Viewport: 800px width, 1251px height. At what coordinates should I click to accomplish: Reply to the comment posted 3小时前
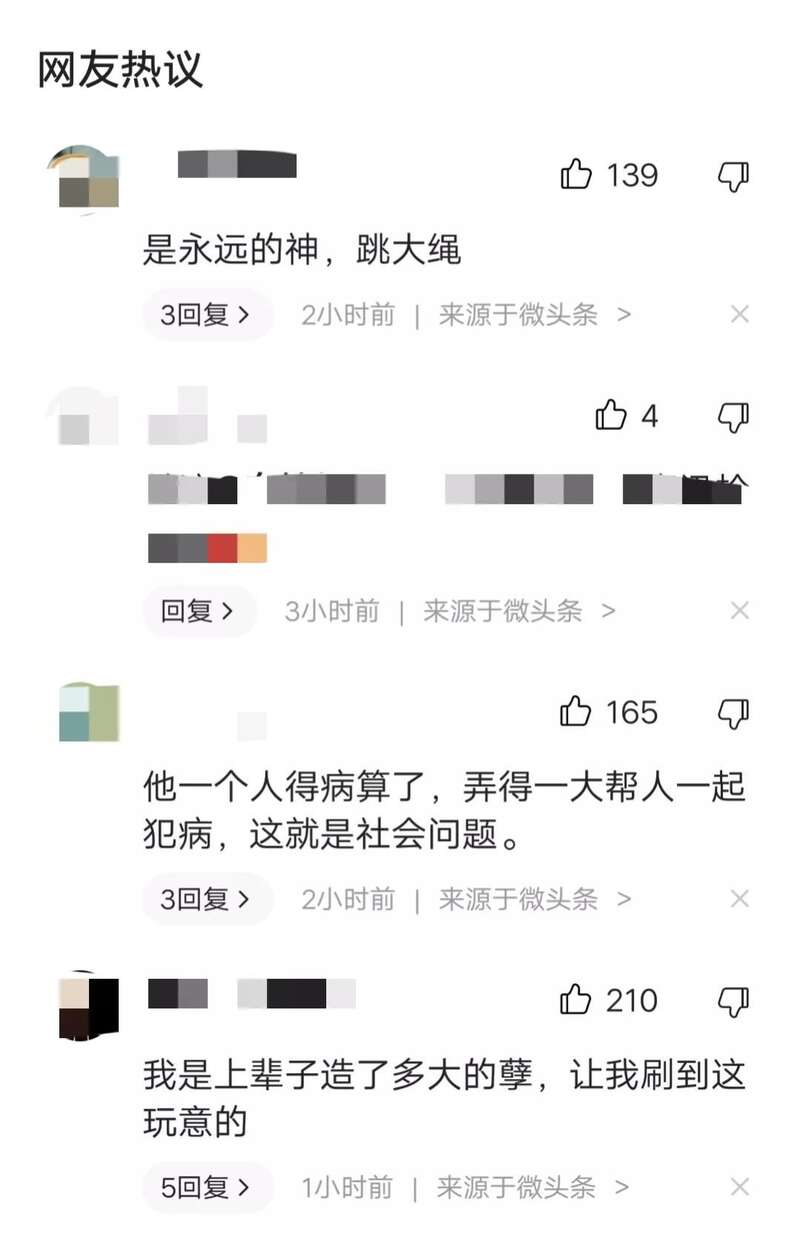pyautogui.click(x=198, y=611)
